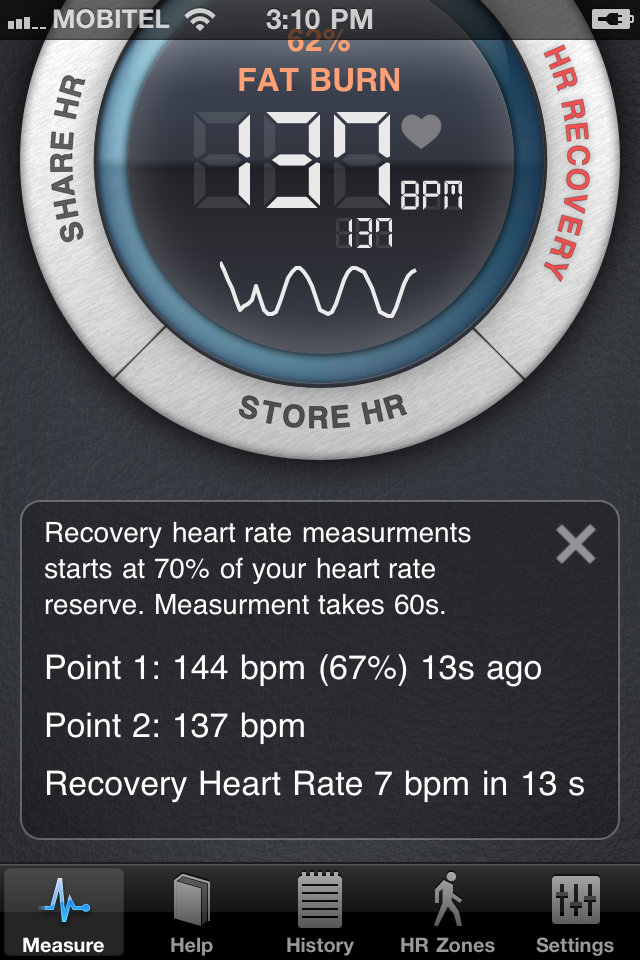Open the HR Zones tab
Viewport: 640px width, 960px height.
447,912
